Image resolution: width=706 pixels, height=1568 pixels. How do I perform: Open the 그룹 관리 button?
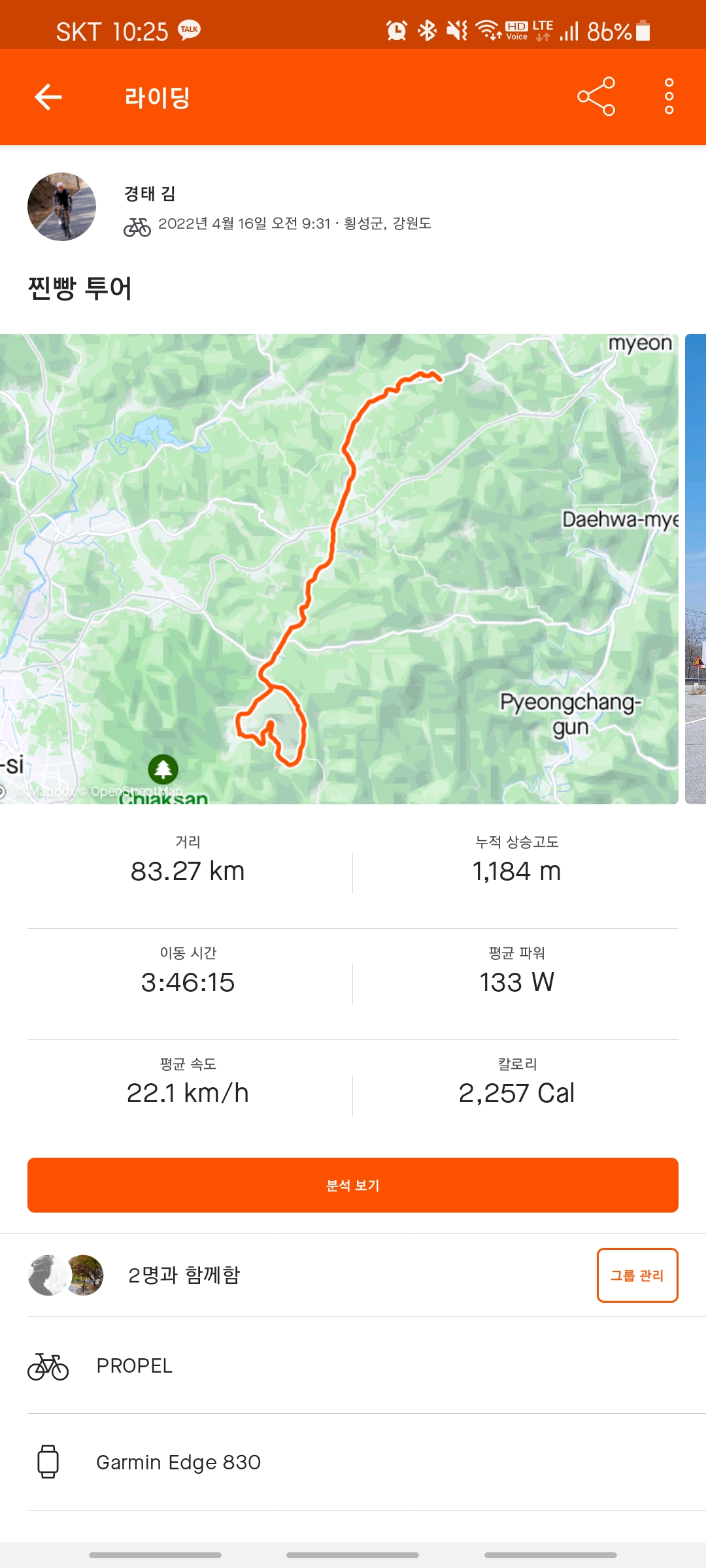point(637,1275)
